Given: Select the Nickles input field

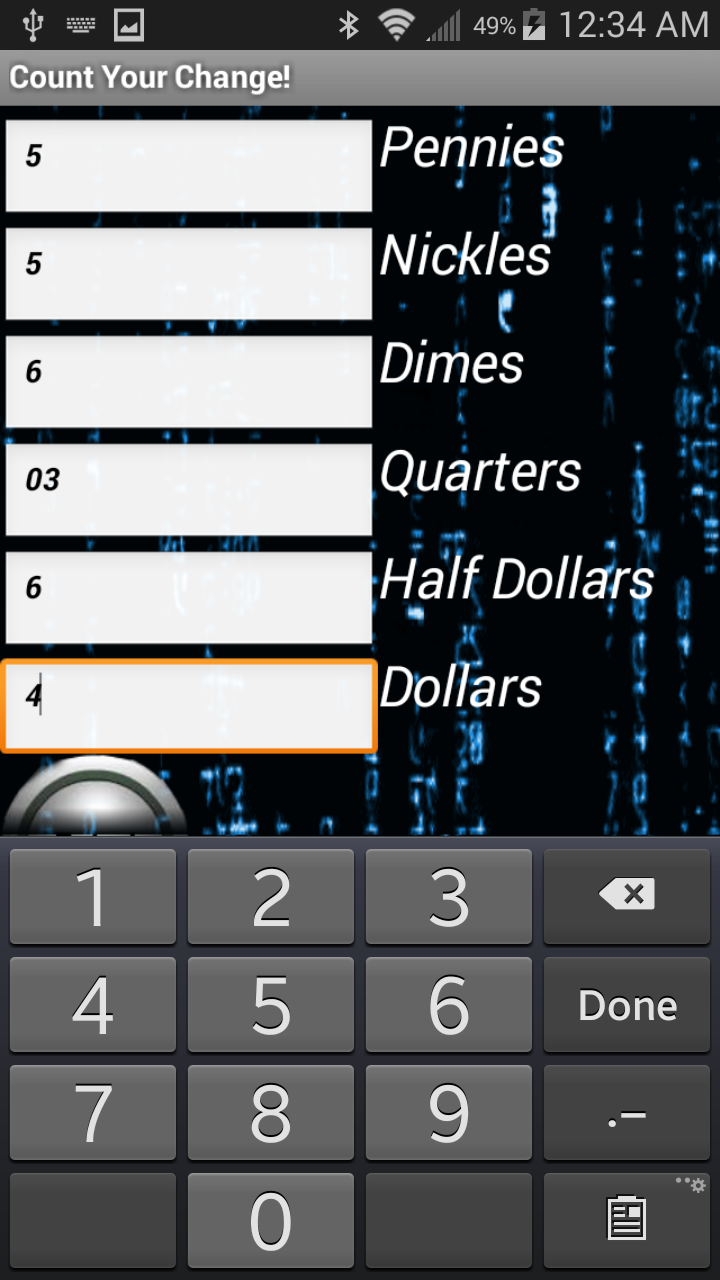Looking at the screenshot, I should [188, 273].
